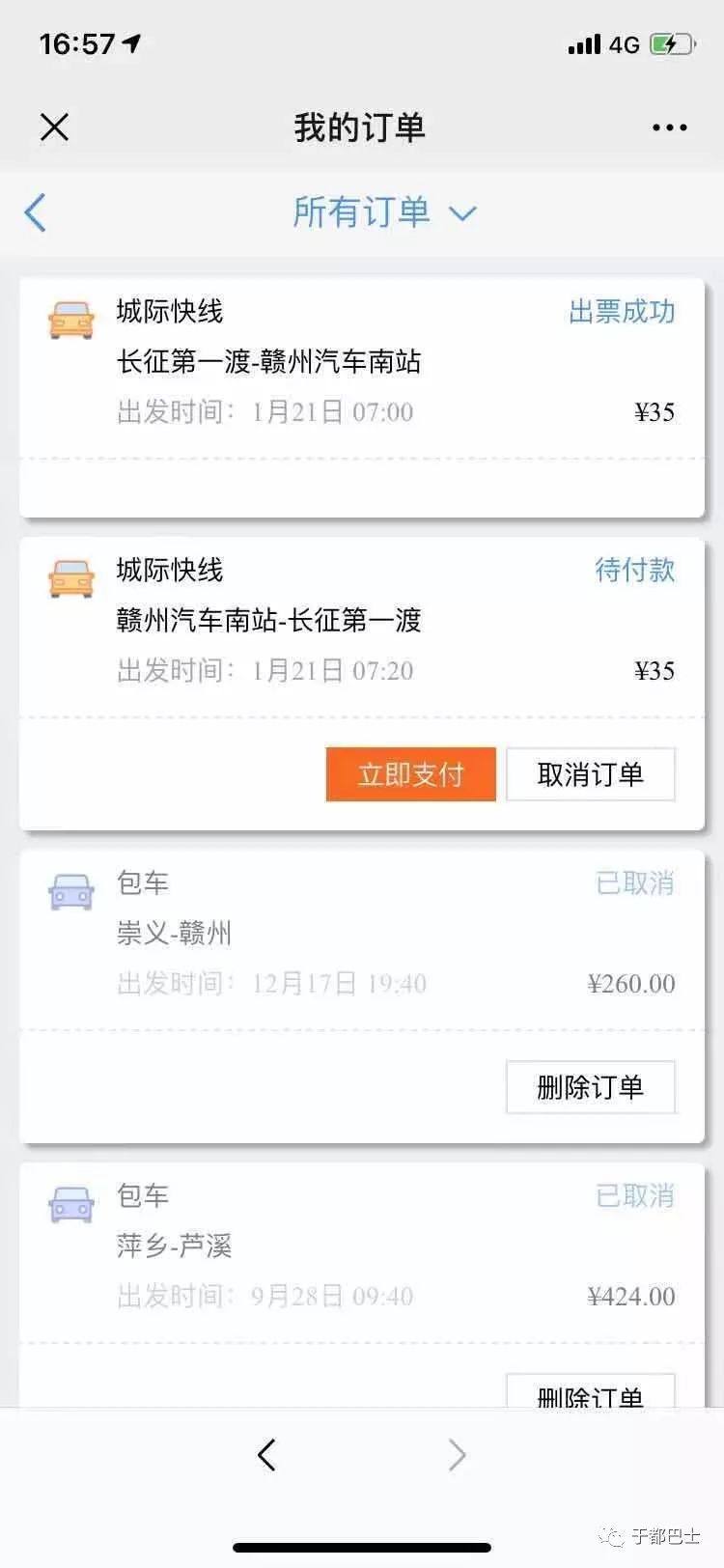This screenshot has width=724, height=1568.
Task: Delete the 崇义-赣州 charter order
Action: tap(590, 1087)
